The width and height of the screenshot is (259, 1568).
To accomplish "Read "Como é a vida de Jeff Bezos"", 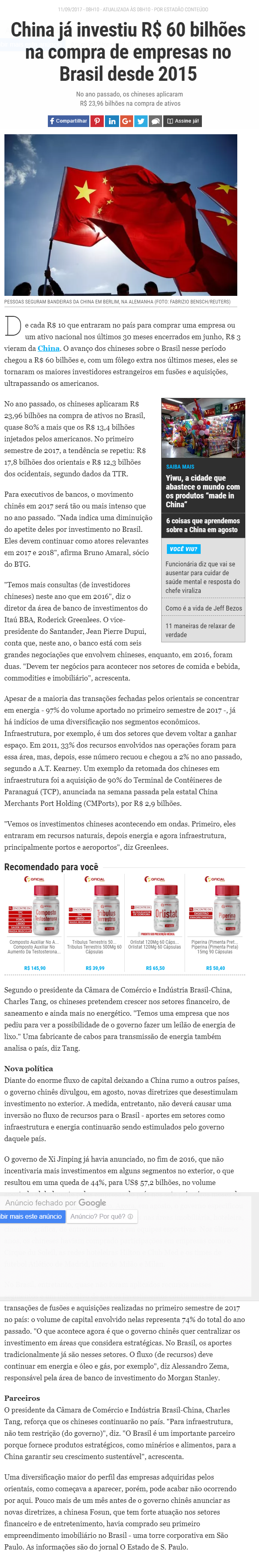I will [x=203, y=608].
